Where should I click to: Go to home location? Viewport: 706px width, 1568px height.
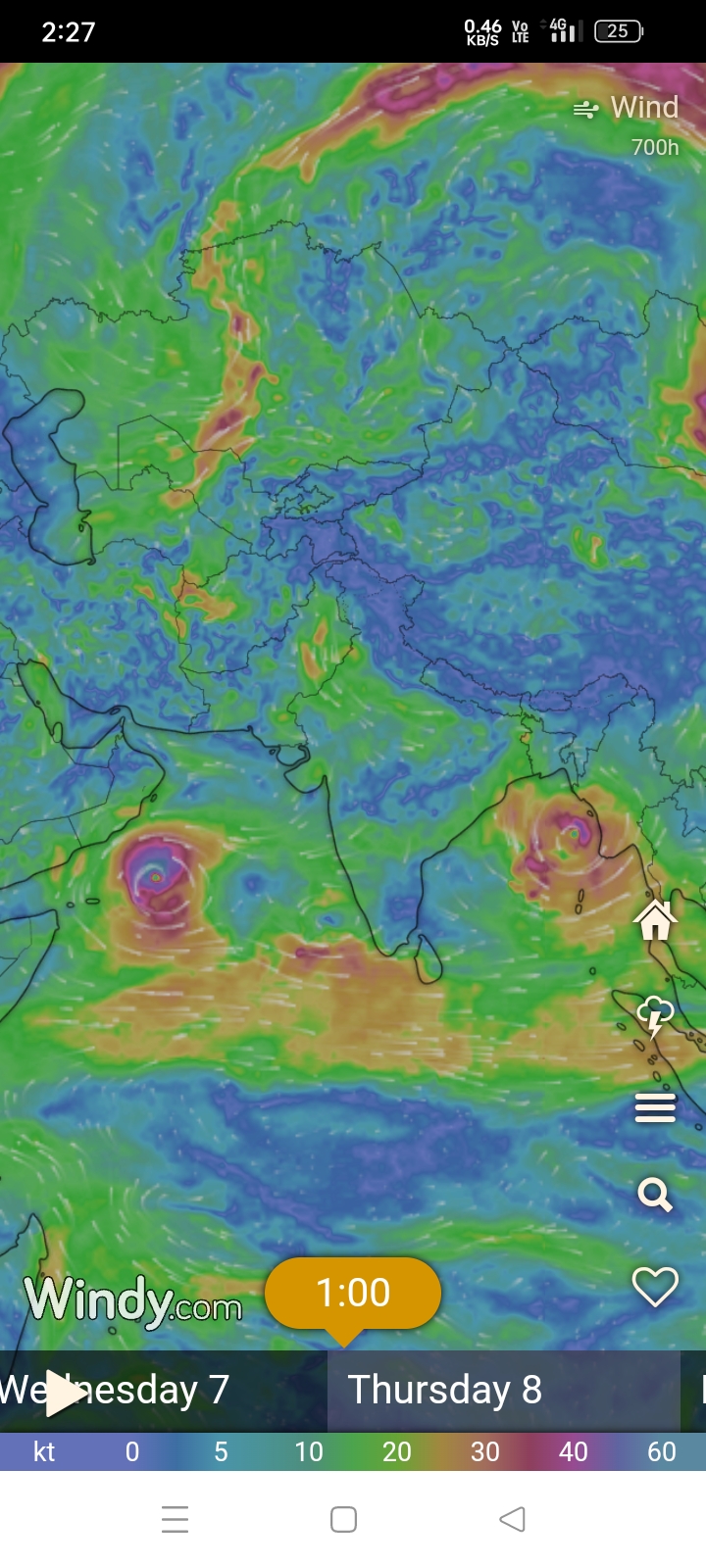point(655,920)
